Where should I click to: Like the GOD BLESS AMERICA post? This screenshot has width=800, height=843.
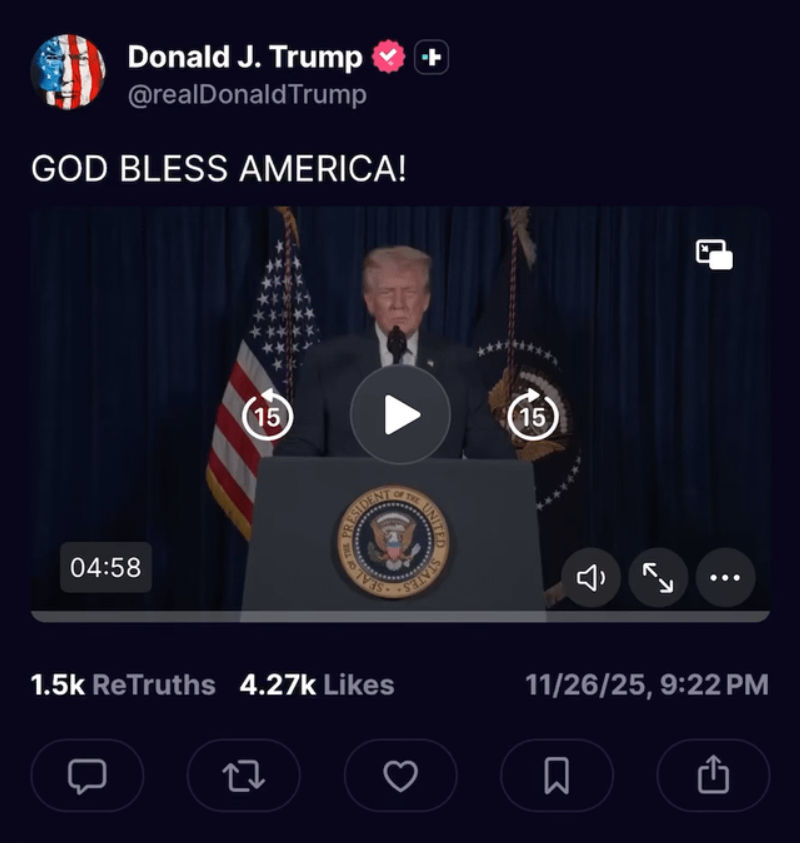pos(400,775)
